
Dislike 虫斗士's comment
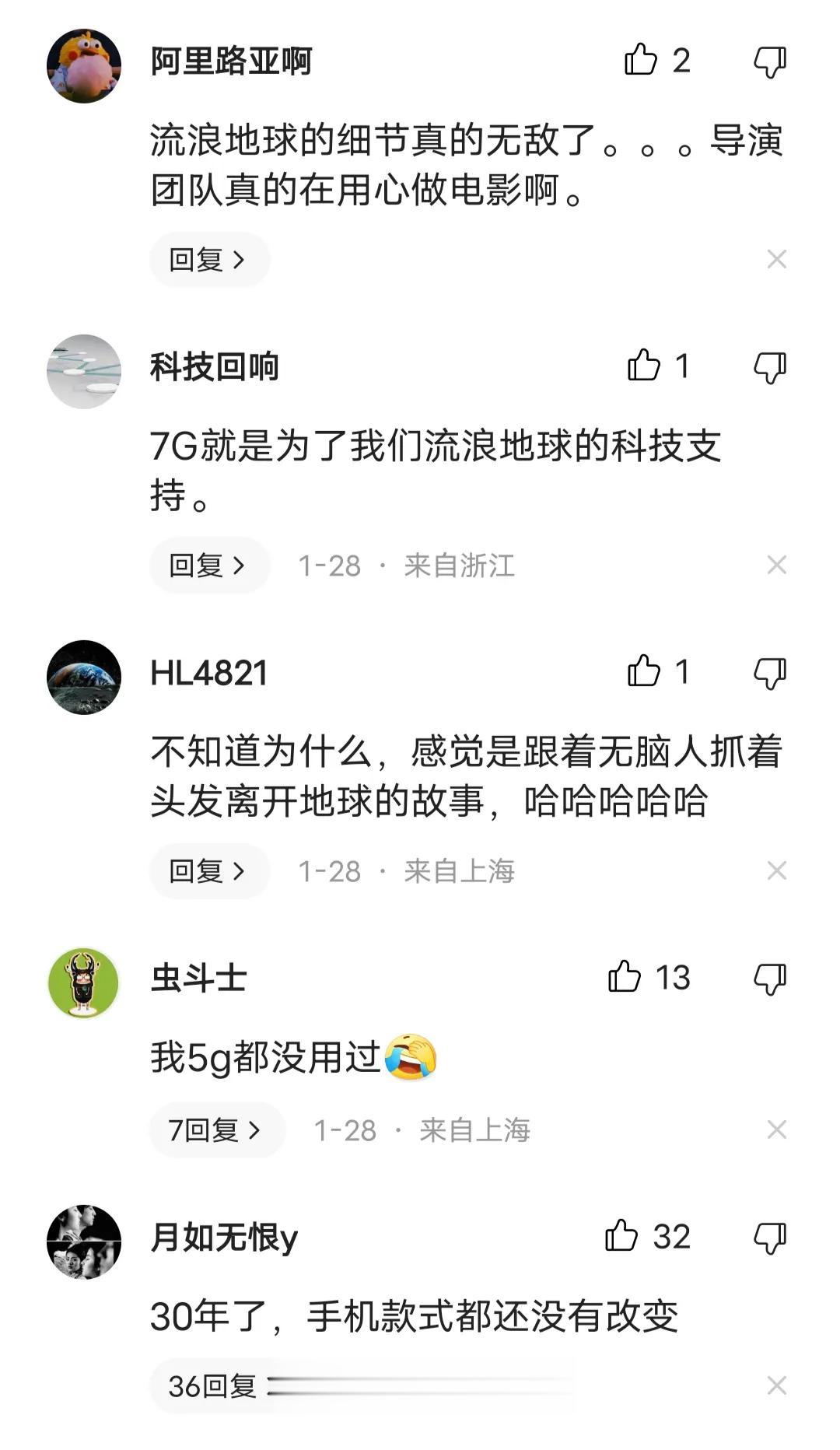click(770, 979)
